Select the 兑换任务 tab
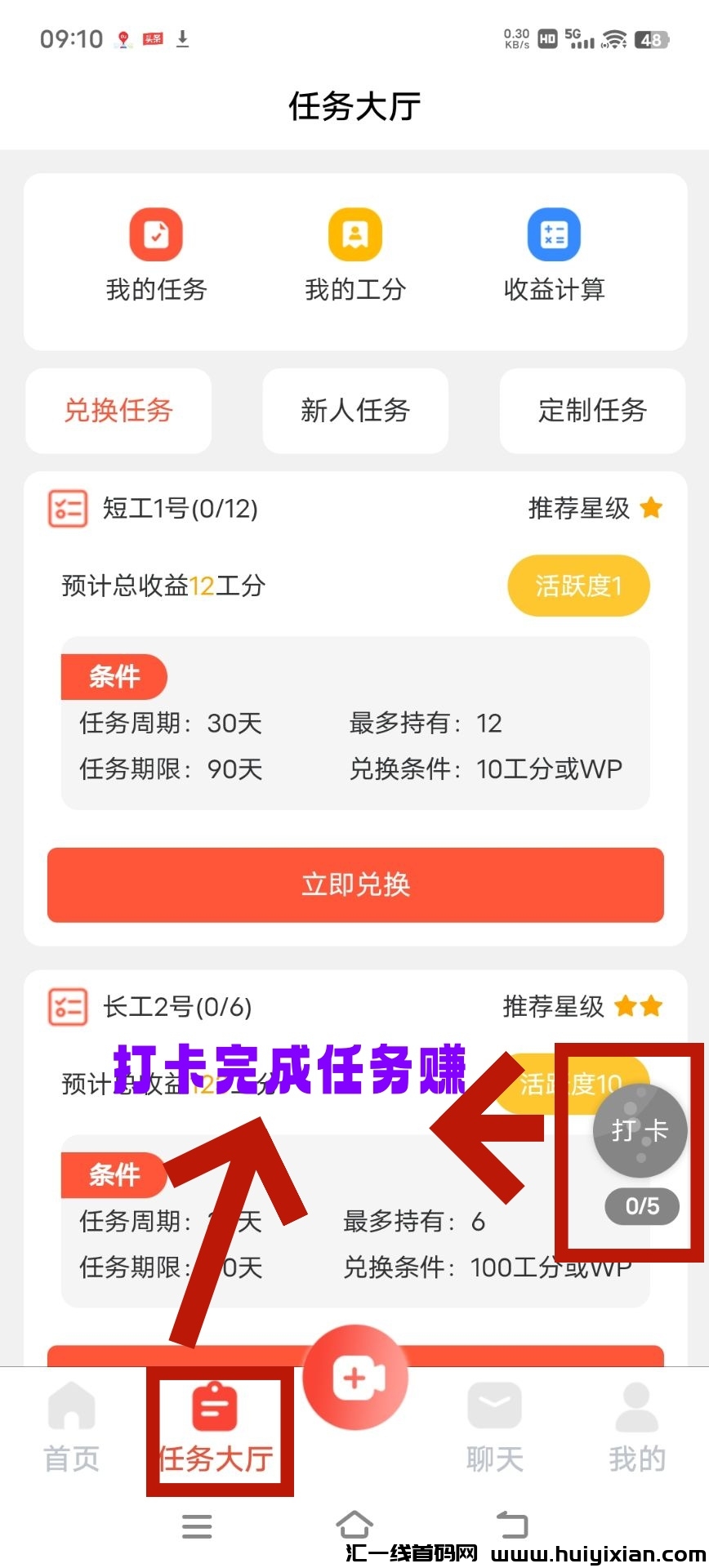Image resolution: width=709 pixels, height=1568 pixels. click(x=118, y=411)
